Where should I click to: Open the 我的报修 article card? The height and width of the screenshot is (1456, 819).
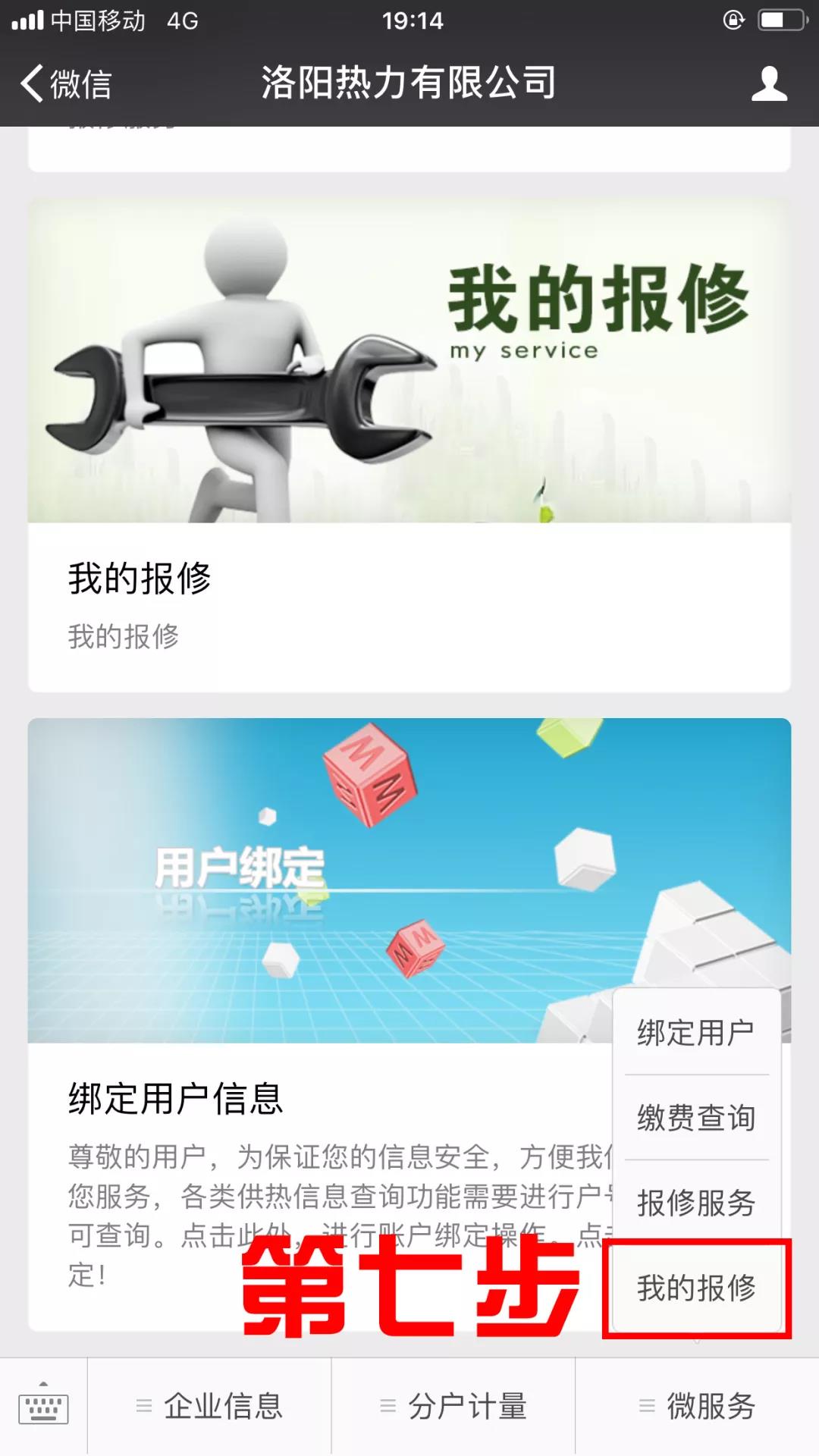tap(409, 447)
